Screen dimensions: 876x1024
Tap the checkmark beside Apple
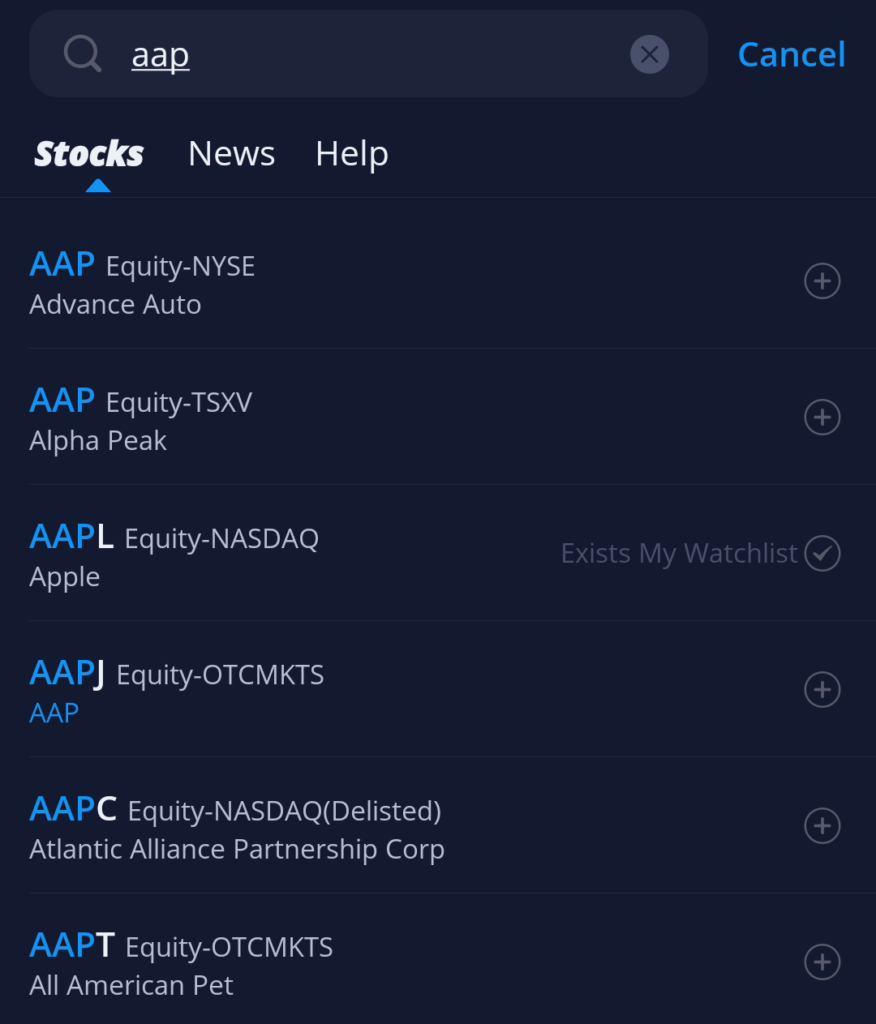[x=822, y=553]
